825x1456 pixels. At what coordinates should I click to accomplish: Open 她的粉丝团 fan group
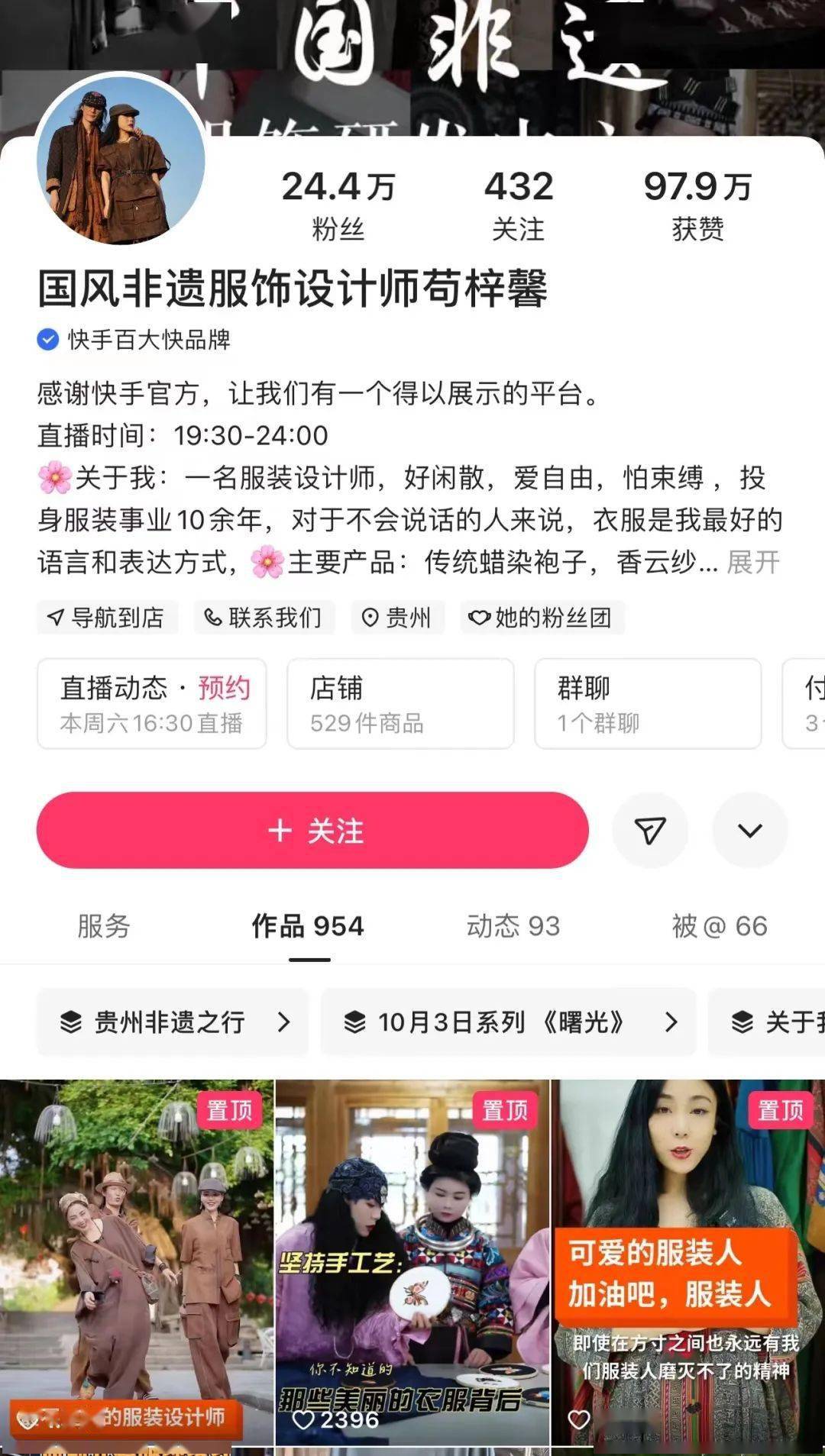coord(542,618)
